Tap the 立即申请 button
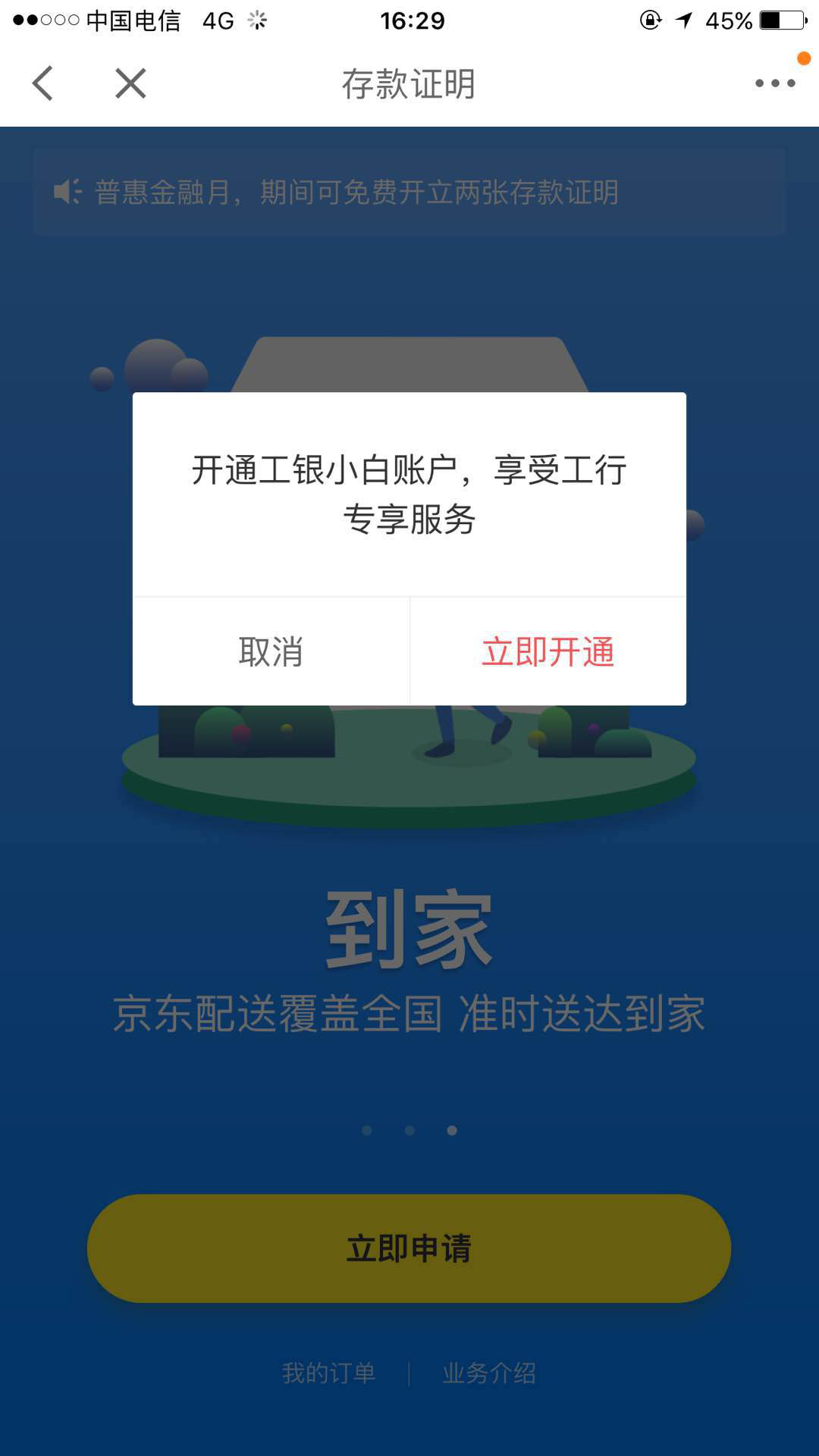819x1456 pixels. pyautogui.click(x=409, y=1248)
